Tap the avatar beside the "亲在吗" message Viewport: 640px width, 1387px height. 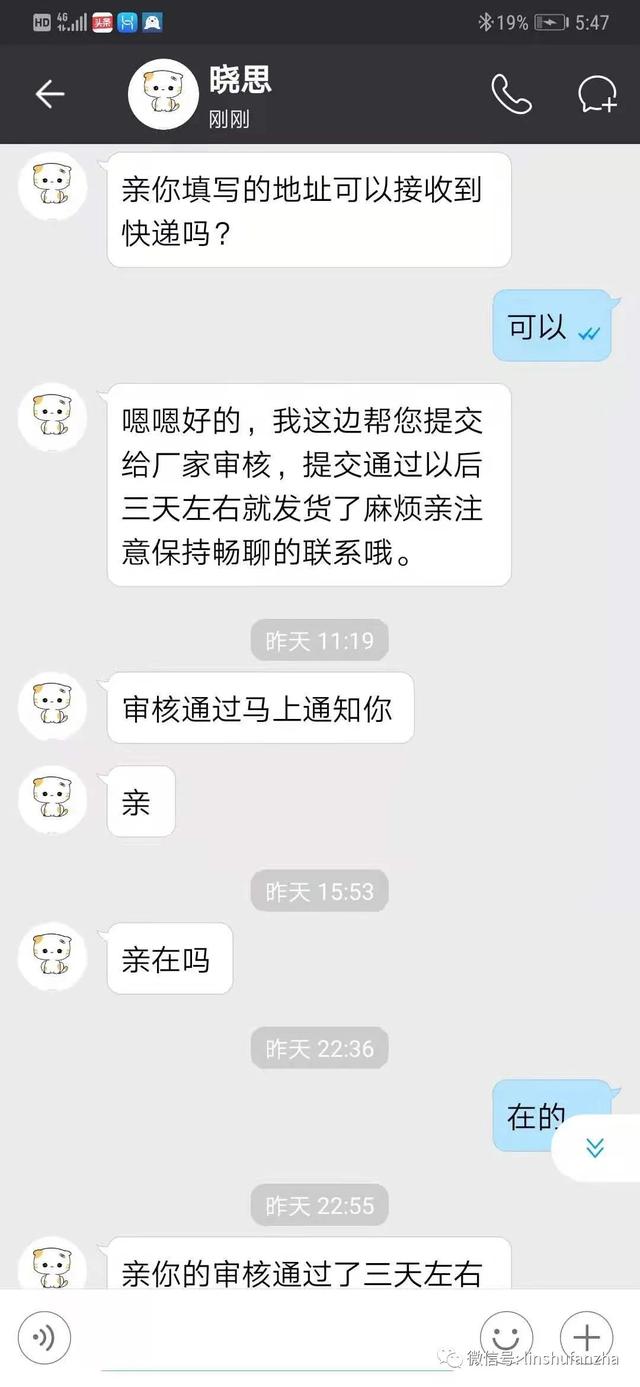(x=53, y=956)
